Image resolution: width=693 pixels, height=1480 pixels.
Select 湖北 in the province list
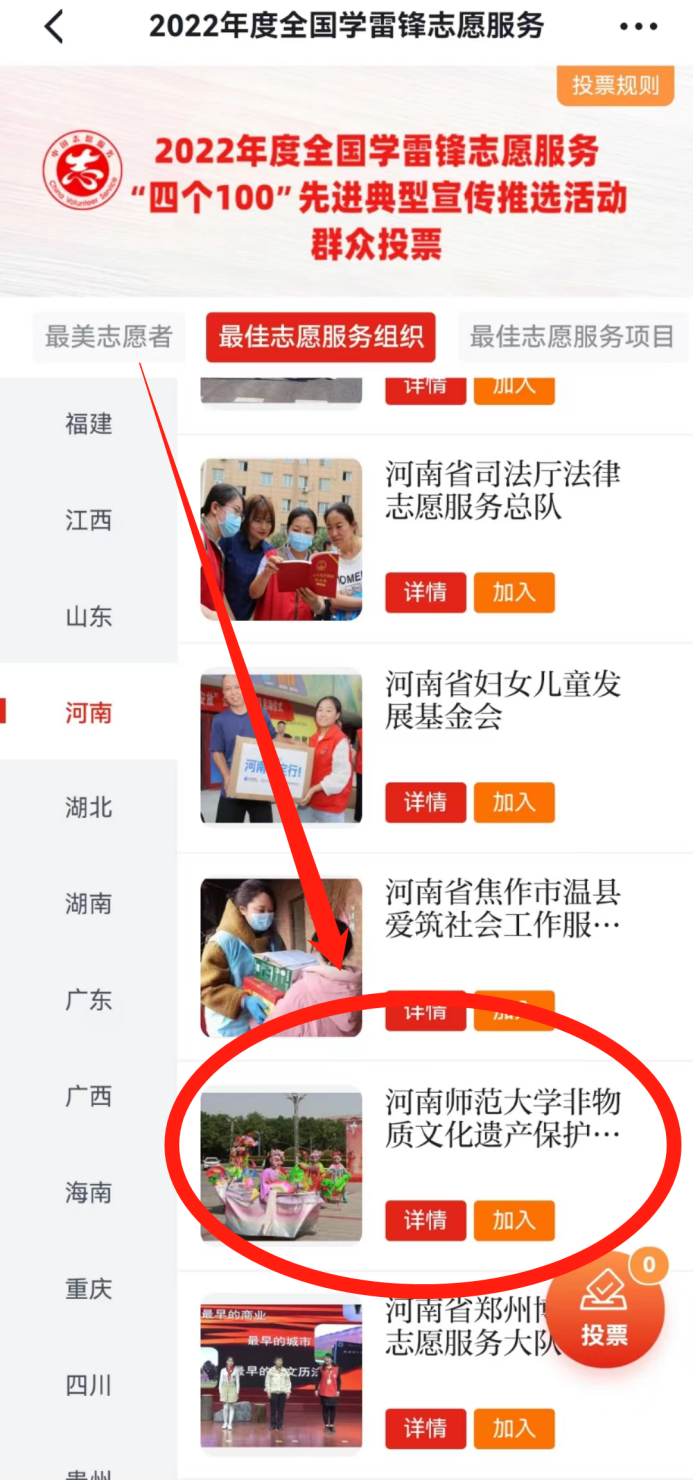click(88, 808)
